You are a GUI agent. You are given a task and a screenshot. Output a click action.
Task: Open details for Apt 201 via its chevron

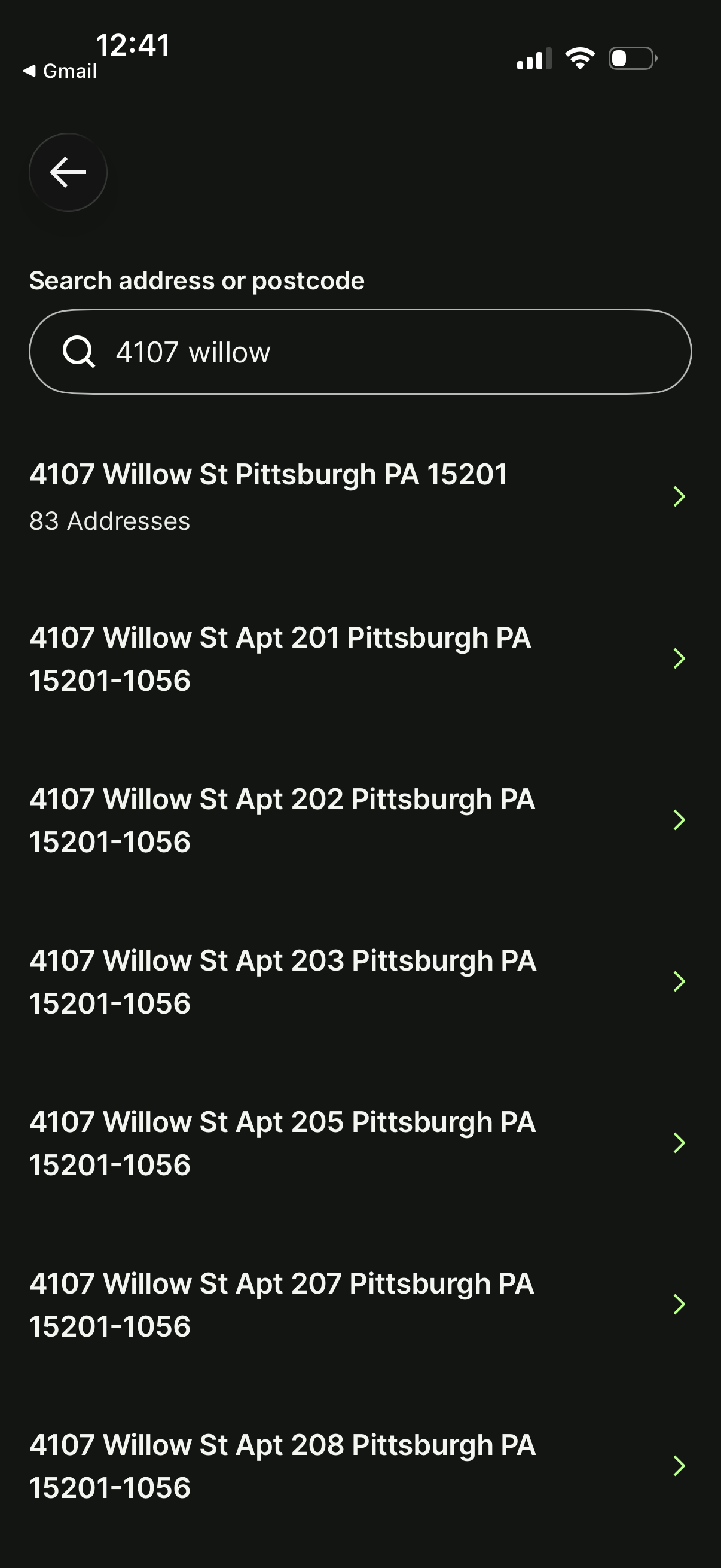(x=680, y=658)
